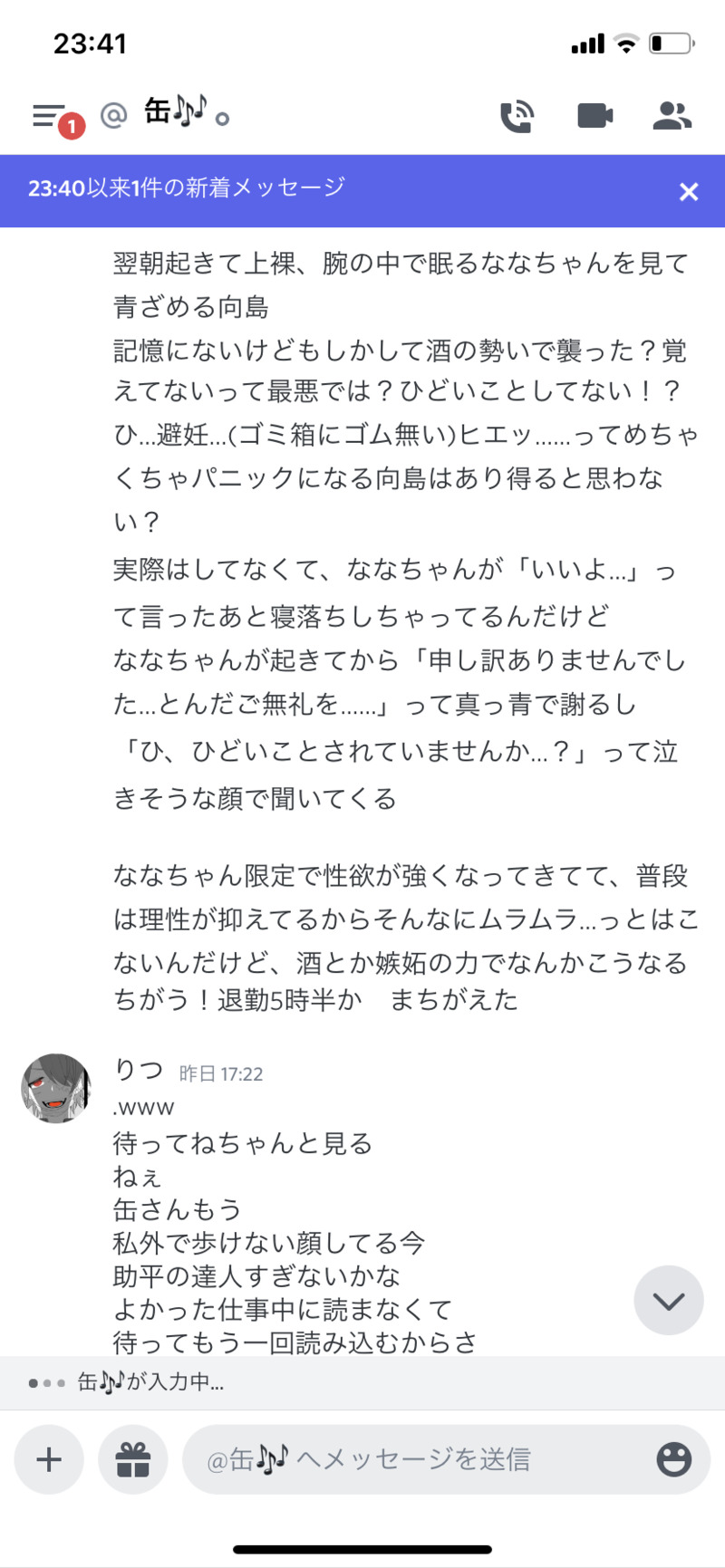Screen dimensions: 725x1568
Task: Dismiss the new message banner
Action: click(689, 191)
